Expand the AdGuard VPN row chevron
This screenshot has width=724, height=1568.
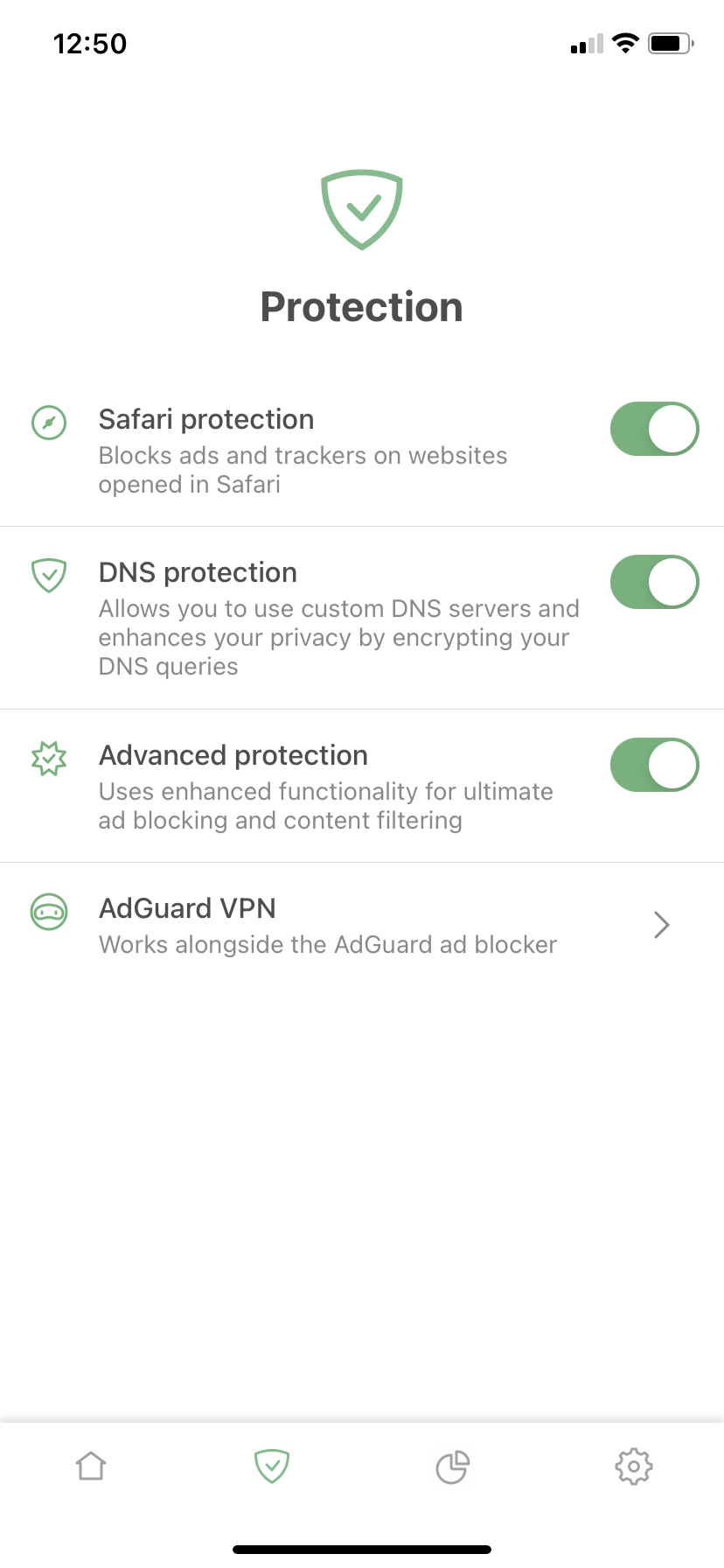pos(661,924)
